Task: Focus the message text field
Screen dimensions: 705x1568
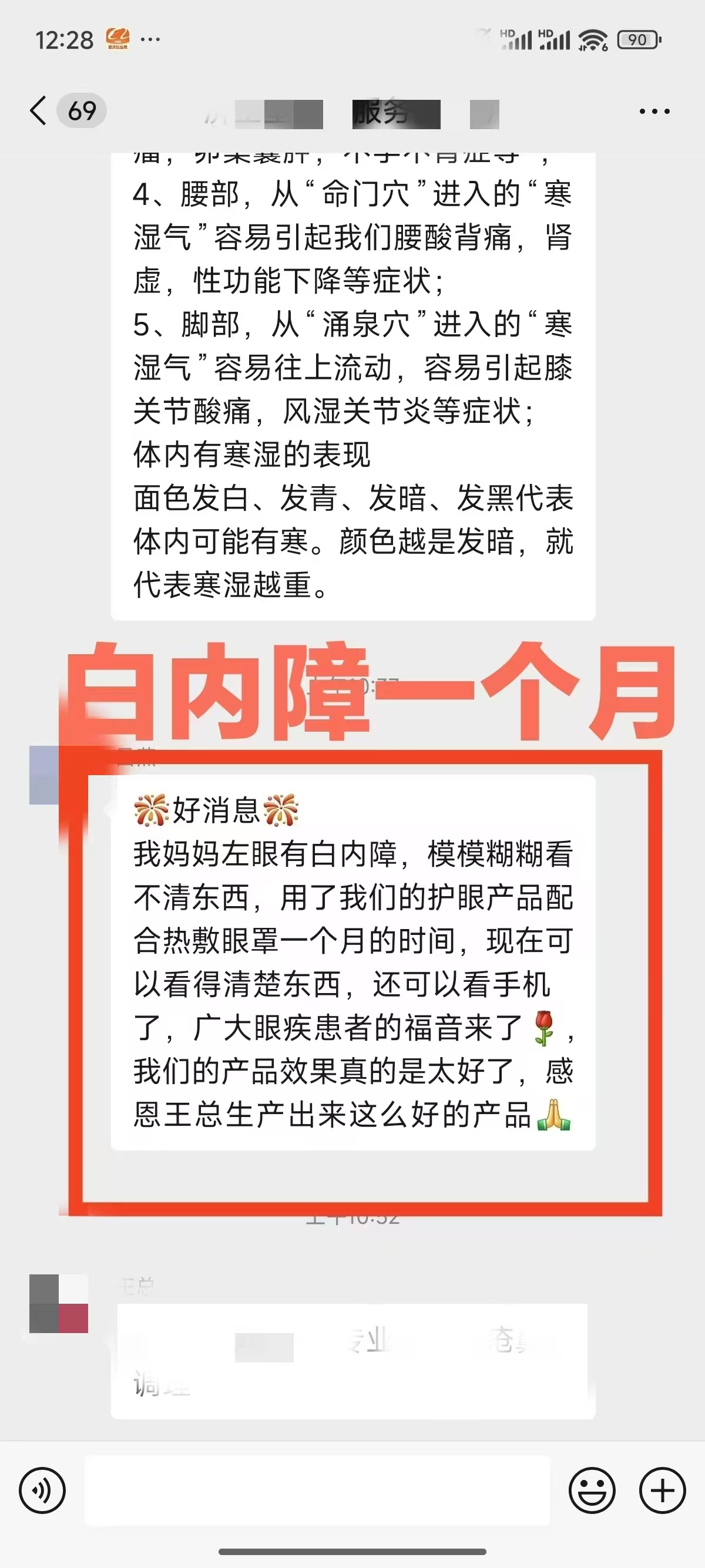Action: point(317,1490)
